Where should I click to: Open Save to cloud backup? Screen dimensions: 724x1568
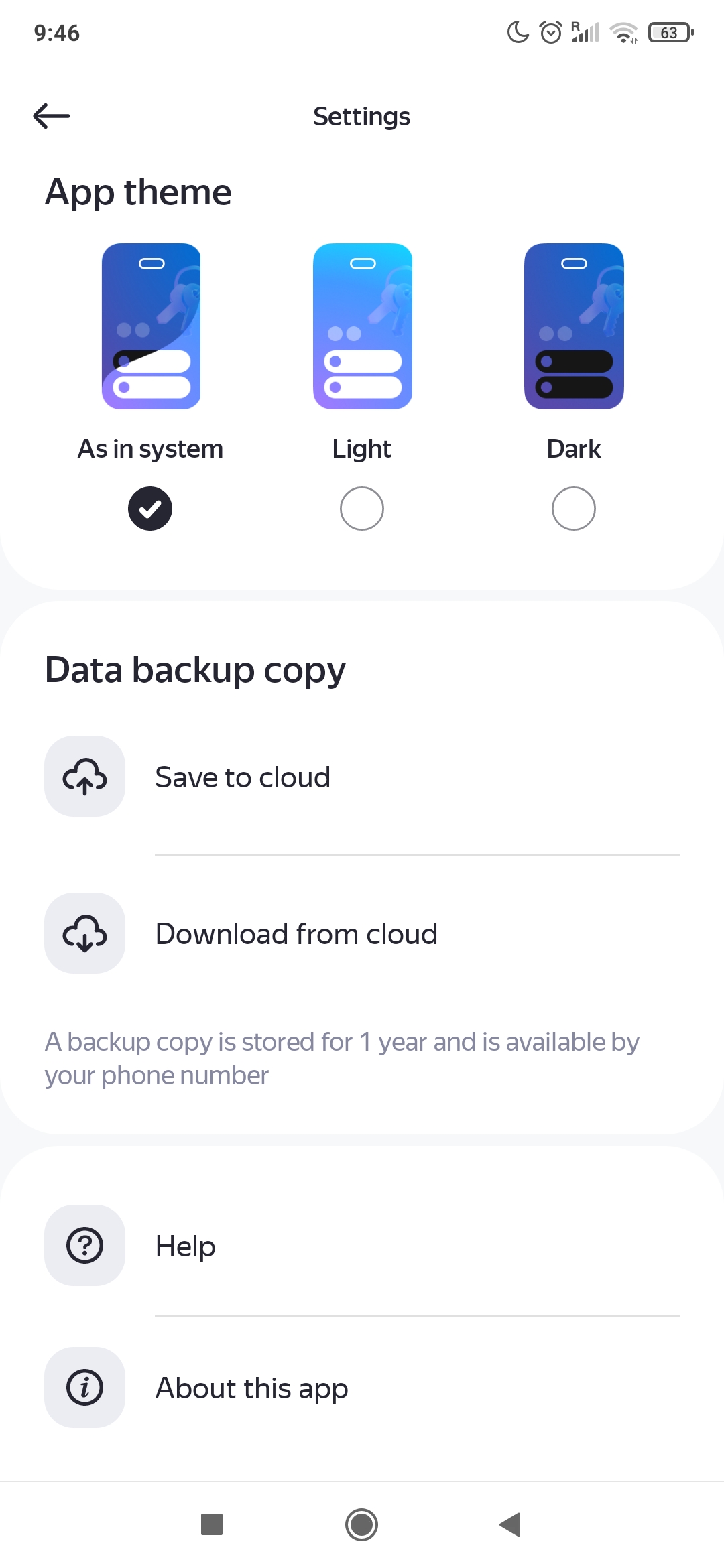(242, 777)
